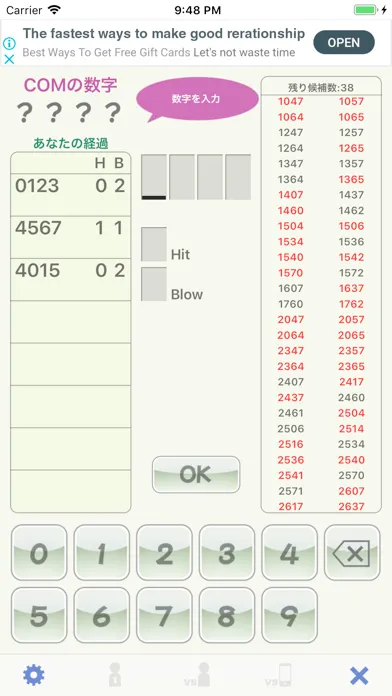Delete the last digit with the backspace key
Image resolution: width=392 pixels, height=696 pixels.
click(x=352, y=553)
